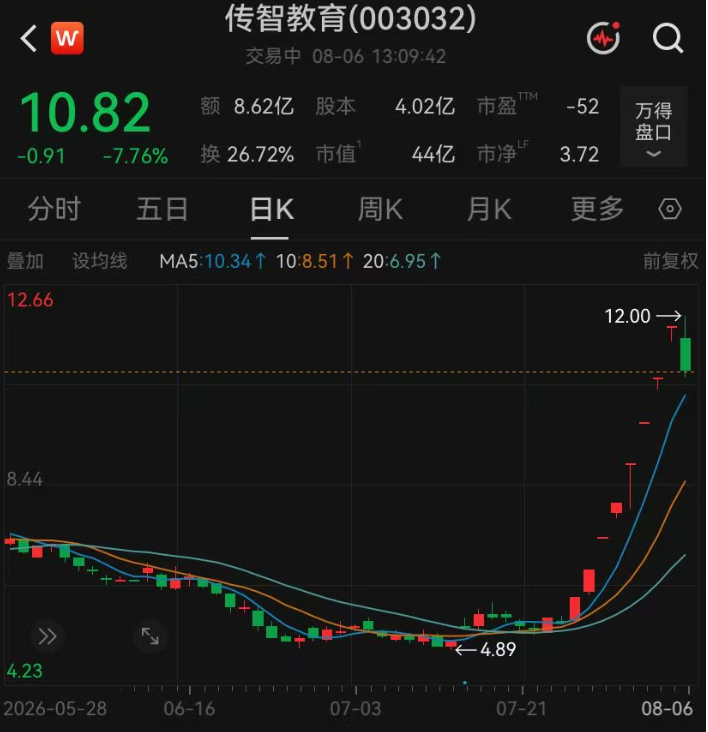This screenshot has width=708, height=732.
Task: Open the pulse alert icon
Action: click(x=603, y=38)
